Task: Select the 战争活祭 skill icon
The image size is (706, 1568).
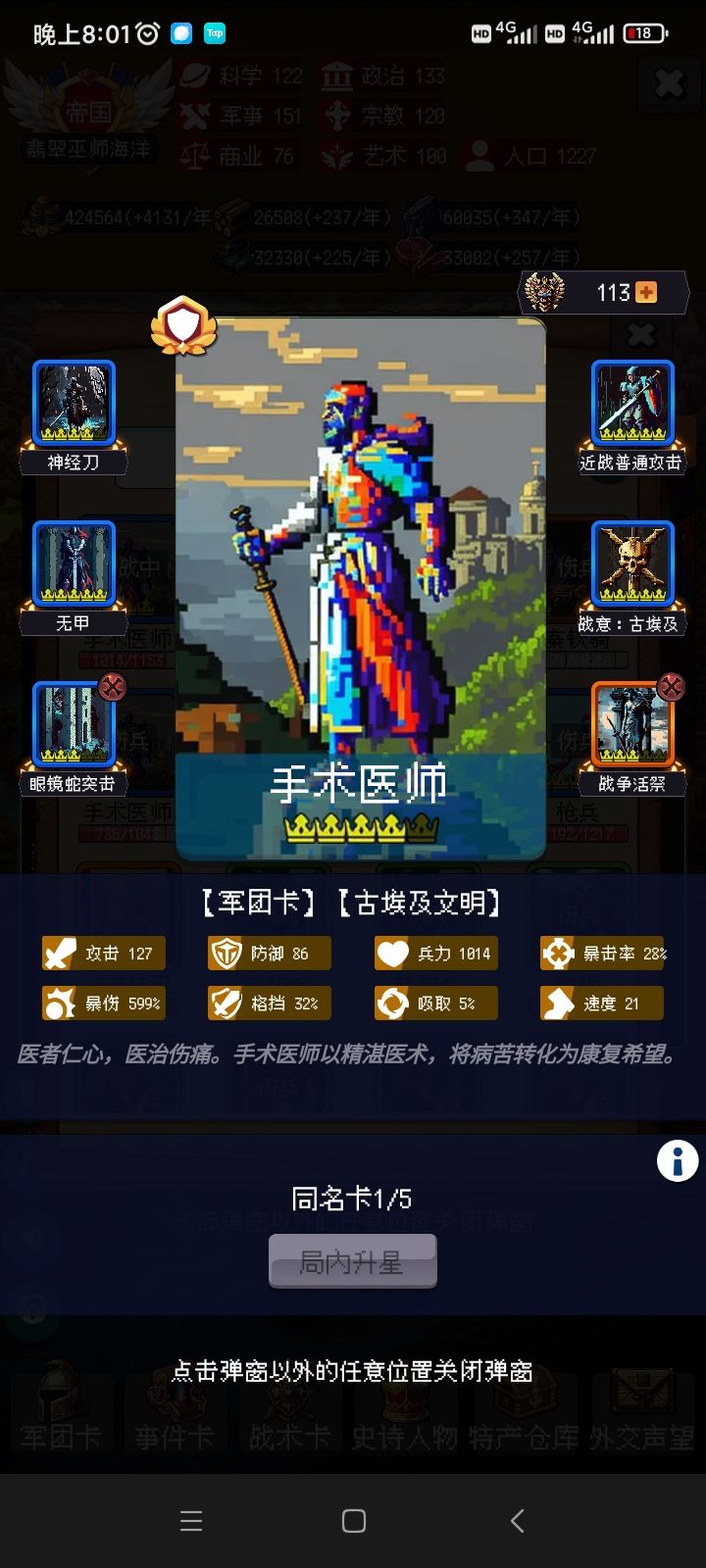Action: (631, 725)
